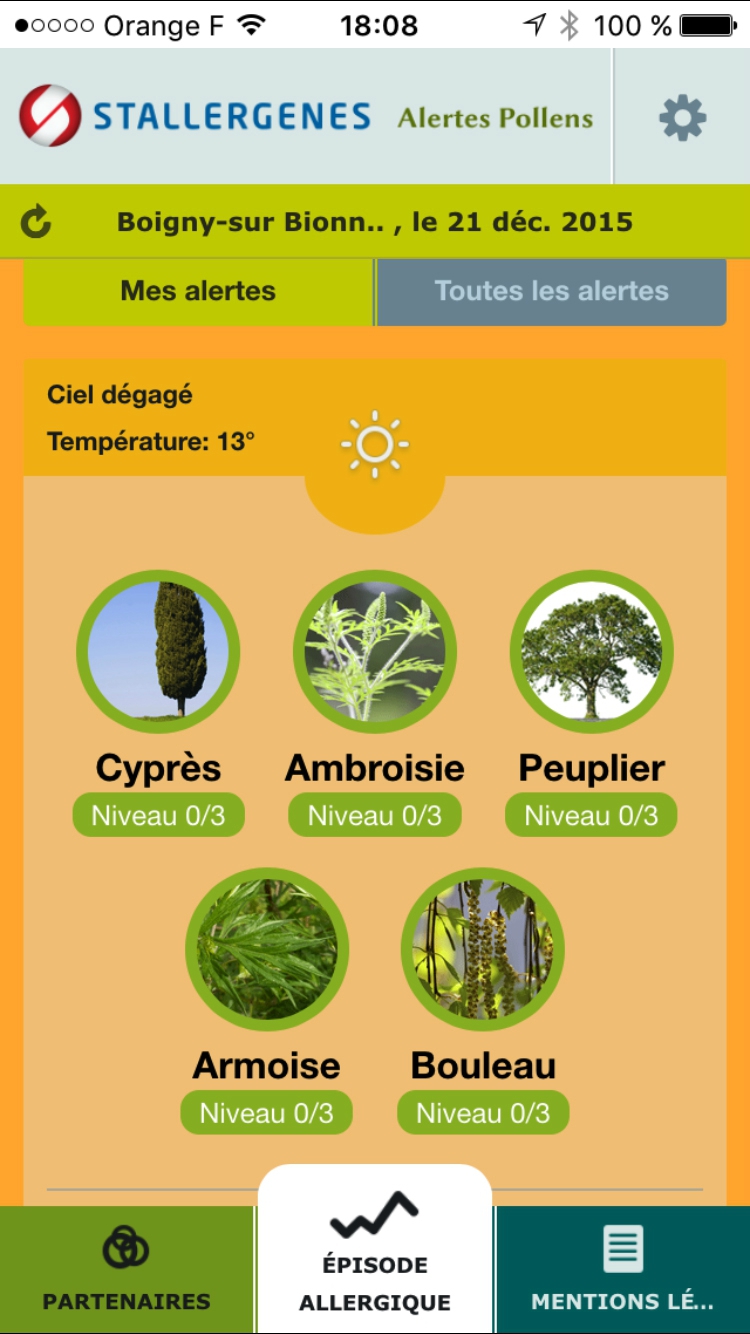Open the Mentions légales tab
The height and width of the screenshot is (1334, 750).
[622, 1269]
